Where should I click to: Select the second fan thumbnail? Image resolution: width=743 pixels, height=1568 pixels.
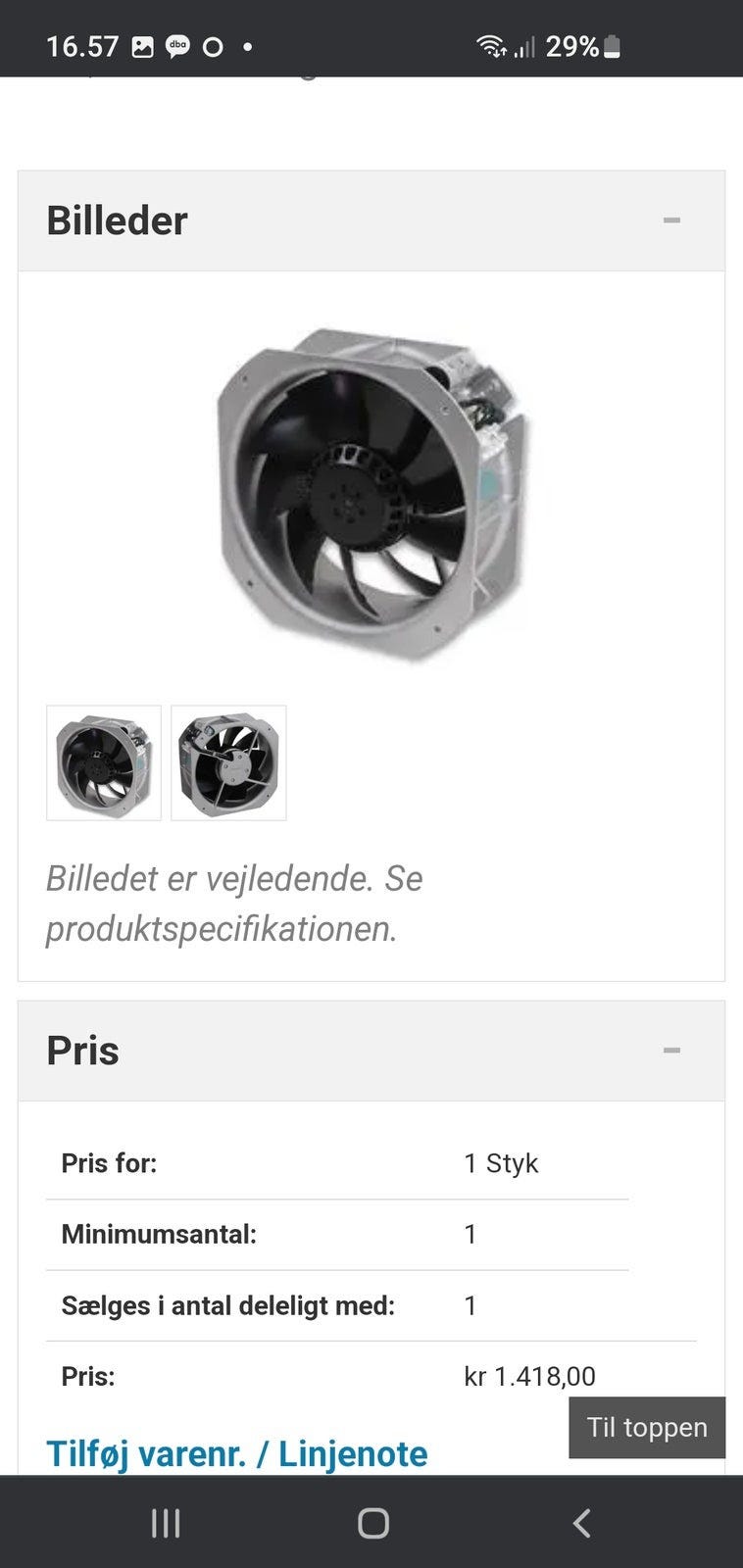228,763
